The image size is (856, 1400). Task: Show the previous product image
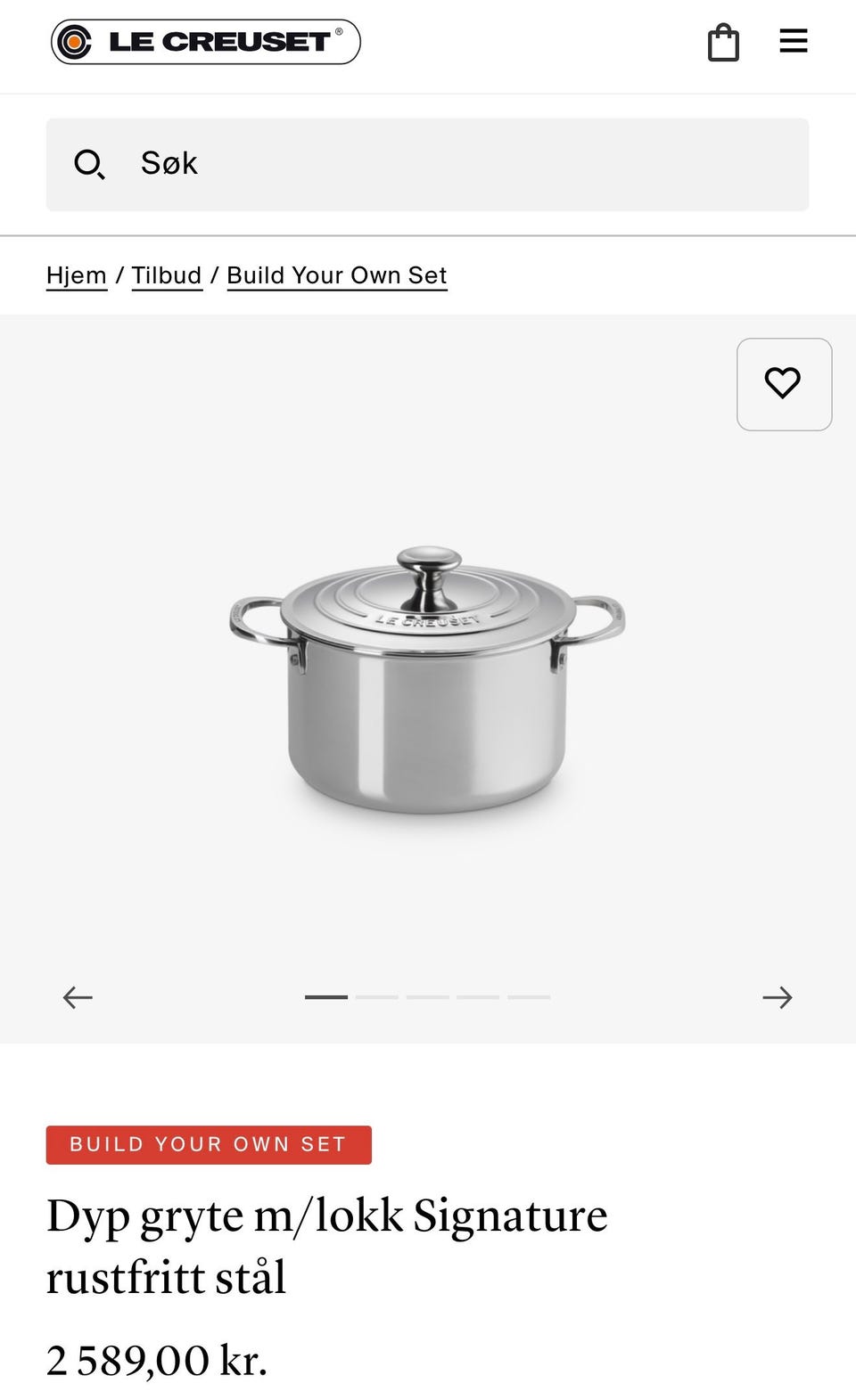[x=78, y=997]
